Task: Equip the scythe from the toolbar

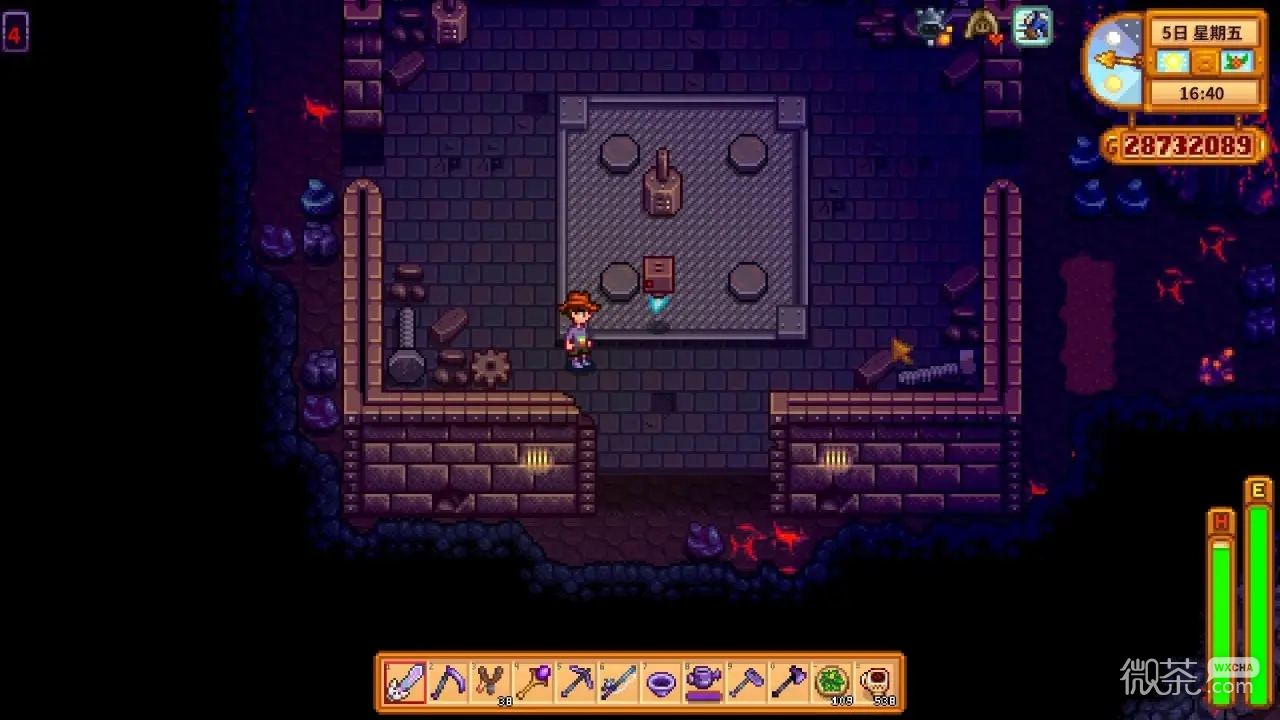Action: click(x=447, y=683)
